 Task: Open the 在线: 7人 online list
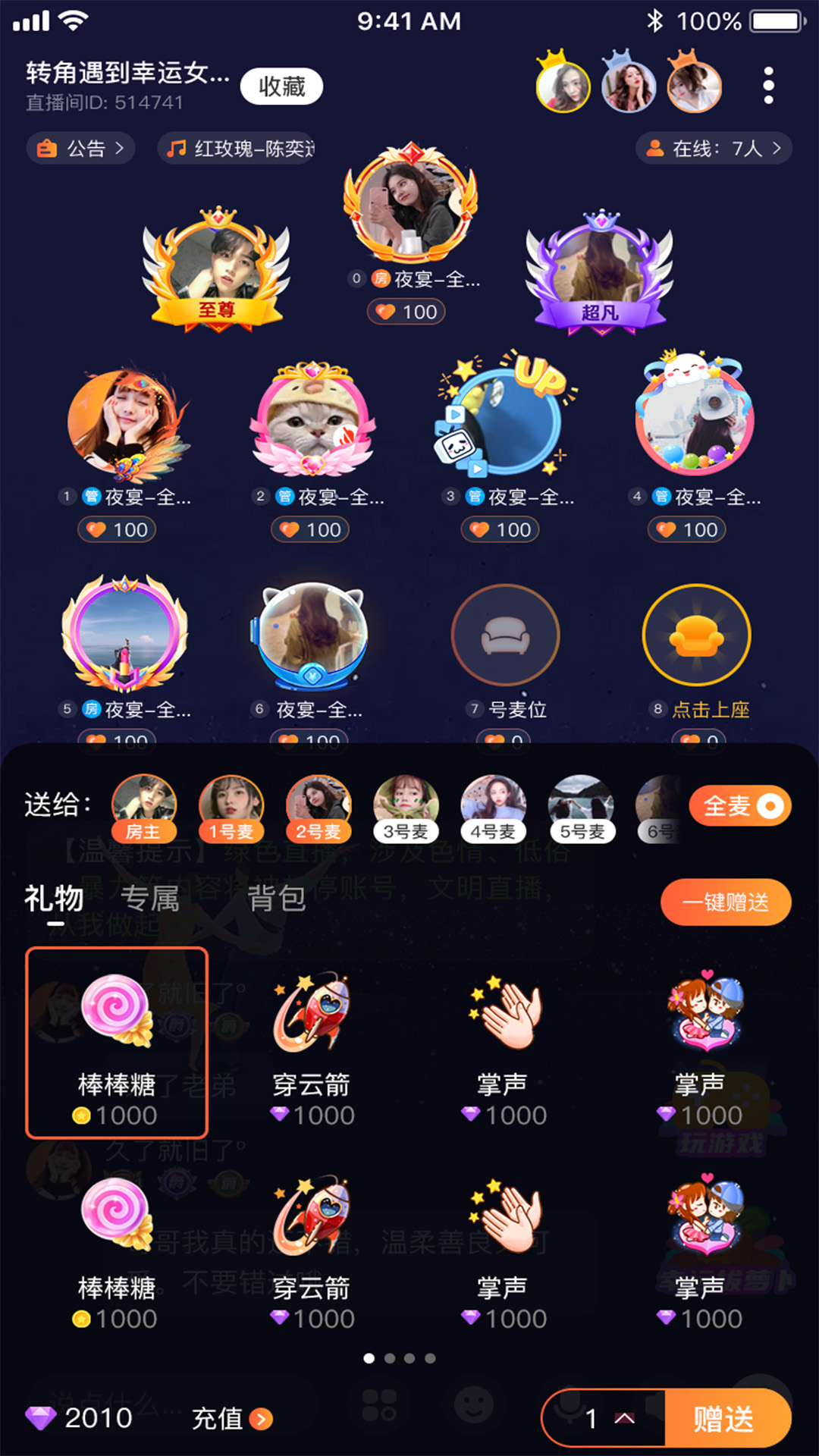click(714, 148)
